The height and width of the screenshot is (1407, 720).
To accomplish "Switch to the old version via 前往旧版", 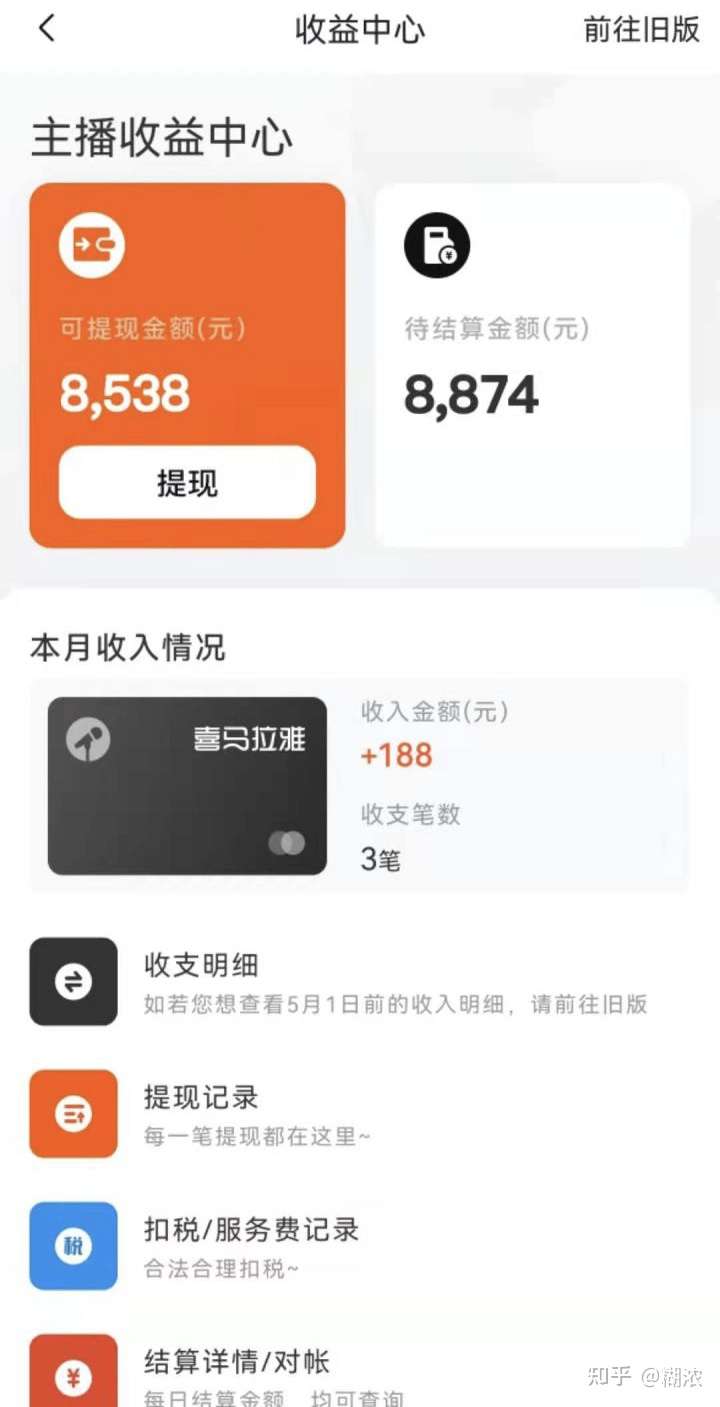I will point(641,29).
